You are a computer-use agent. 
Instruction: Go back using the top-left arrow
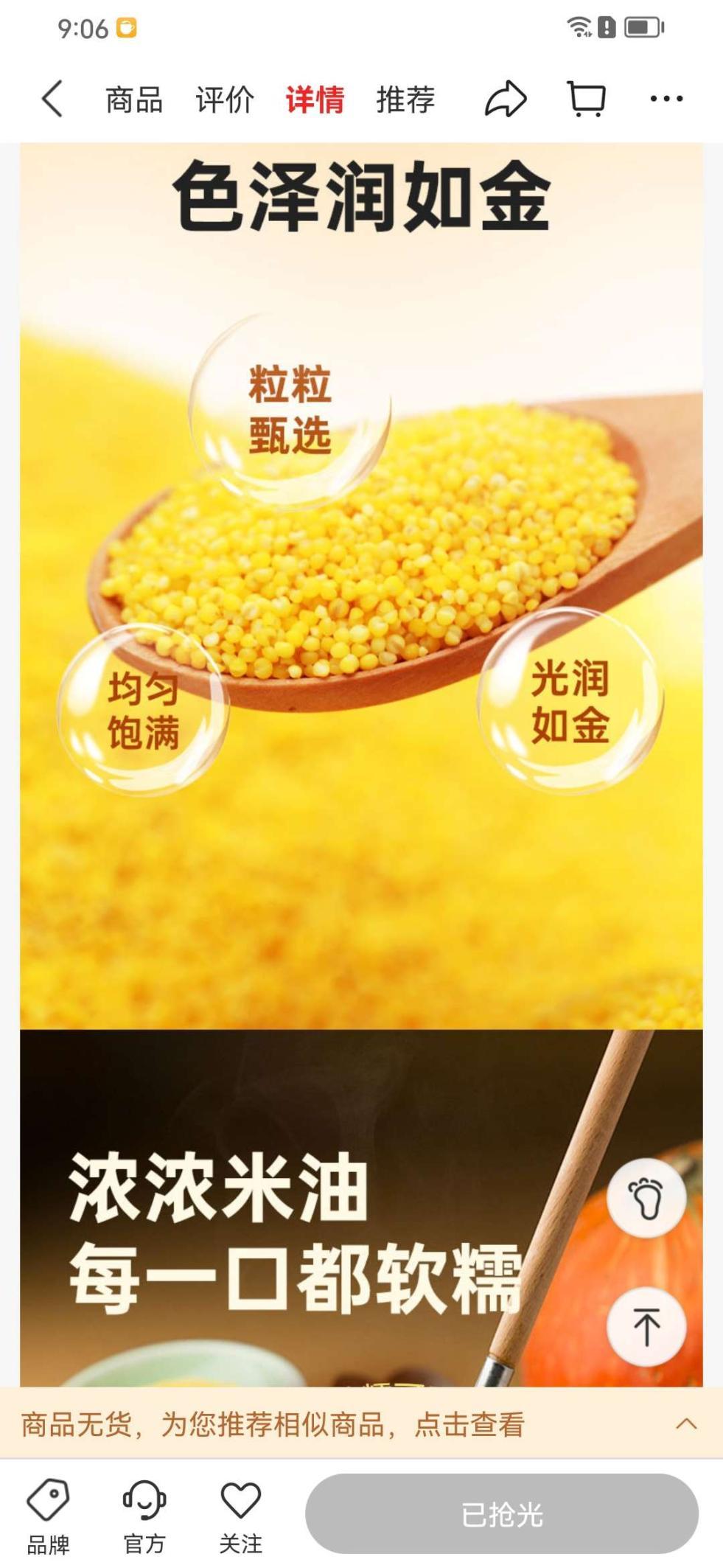point(52,99)
